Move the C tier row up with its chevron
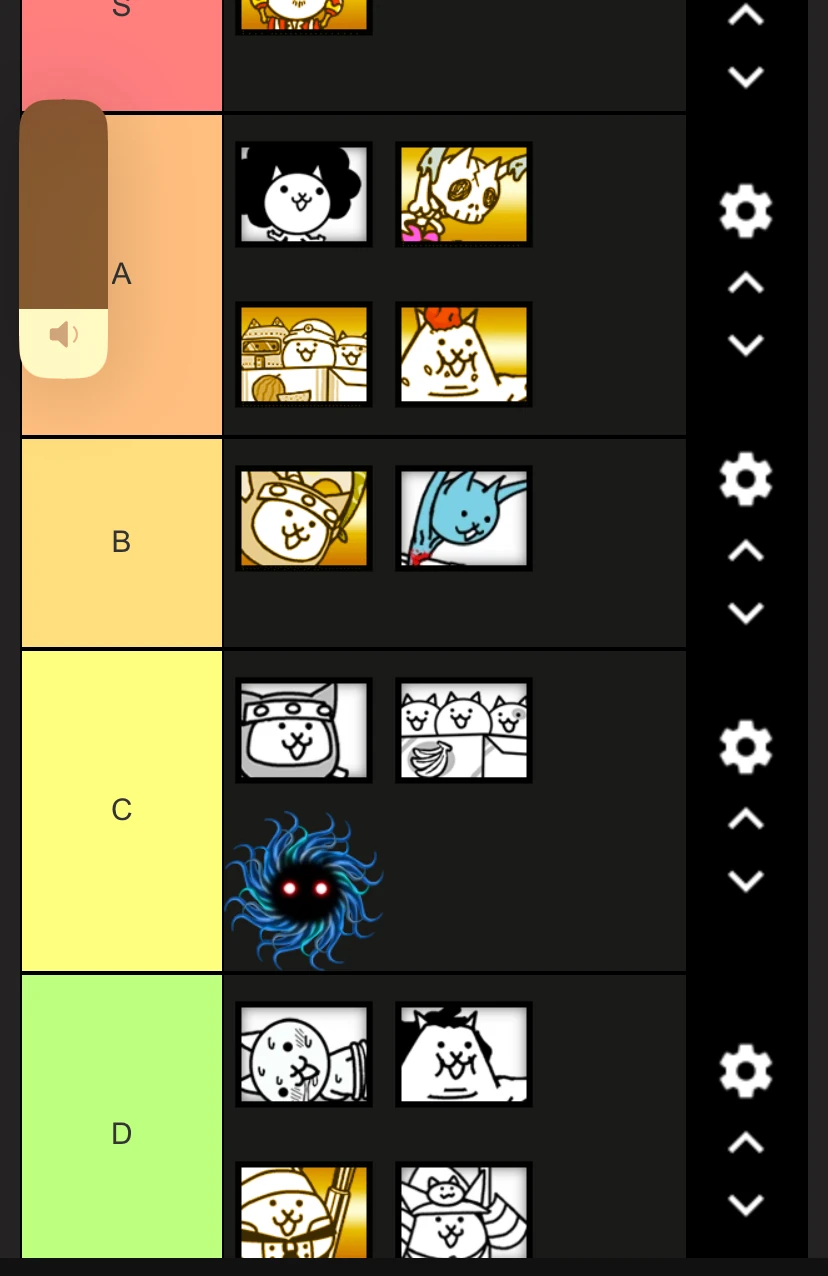The width and height of the screenshot is (828, 1276). 745,818
